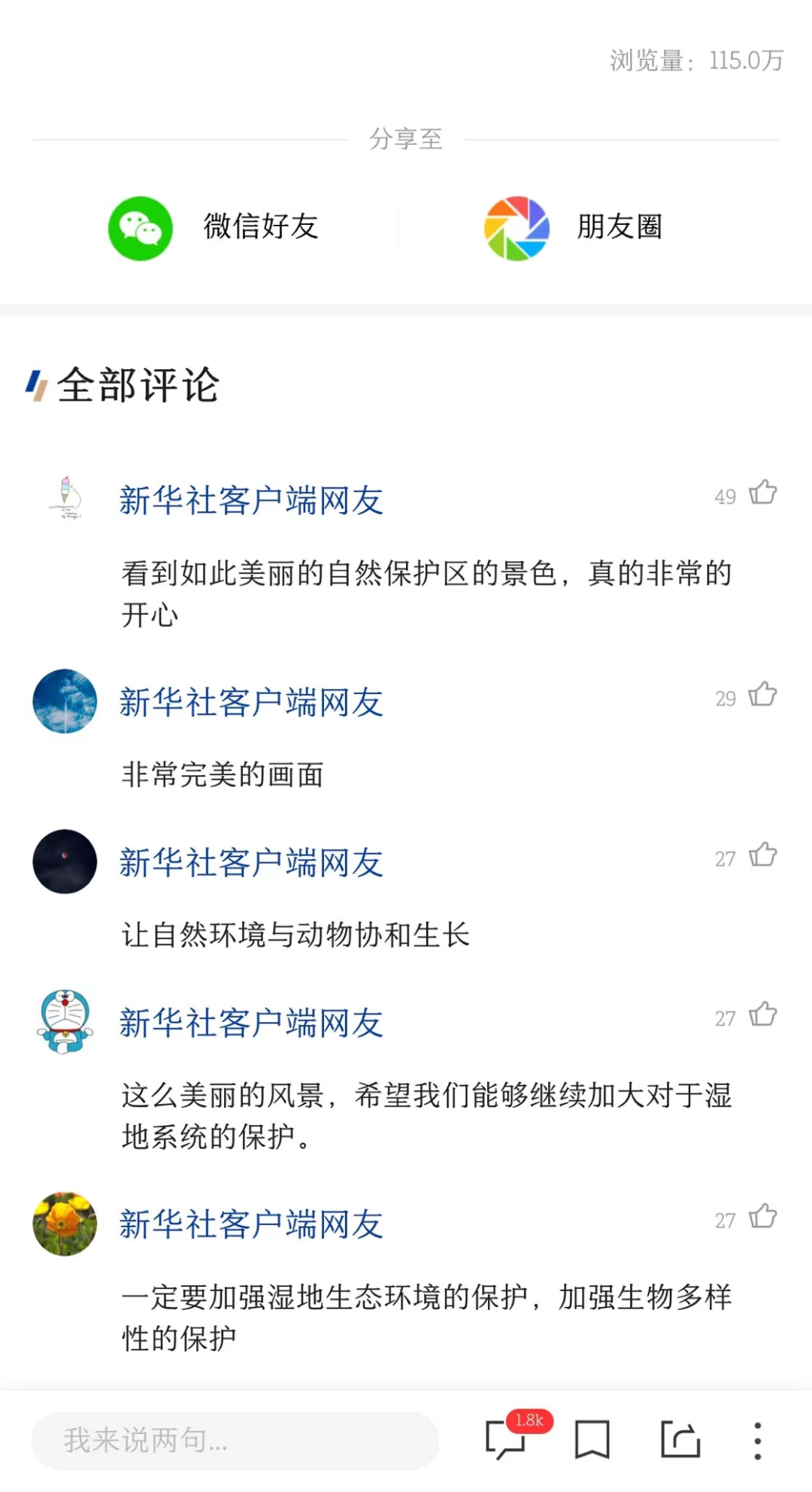Like the comment 让自然环境与动物协和生长

(x=762, y=856)
